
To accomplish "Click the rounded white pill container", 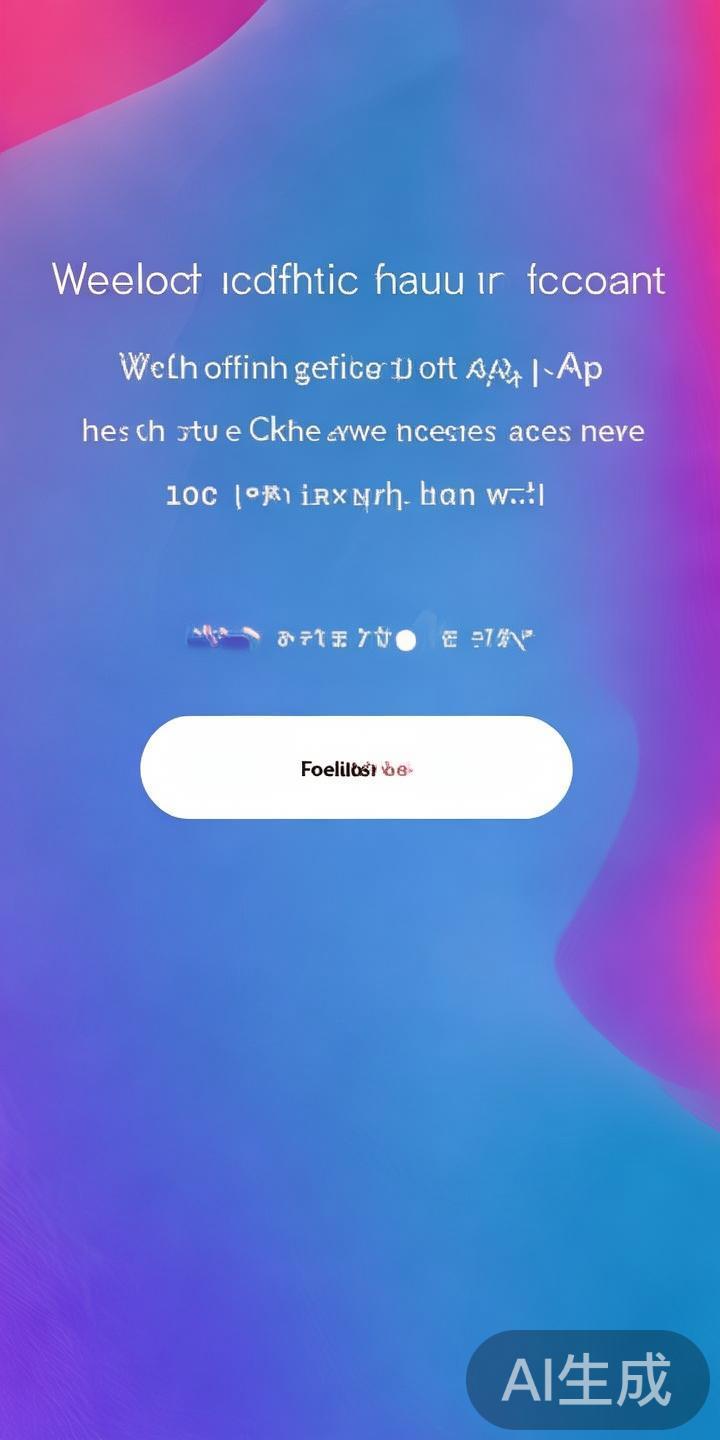I will 355,768.
